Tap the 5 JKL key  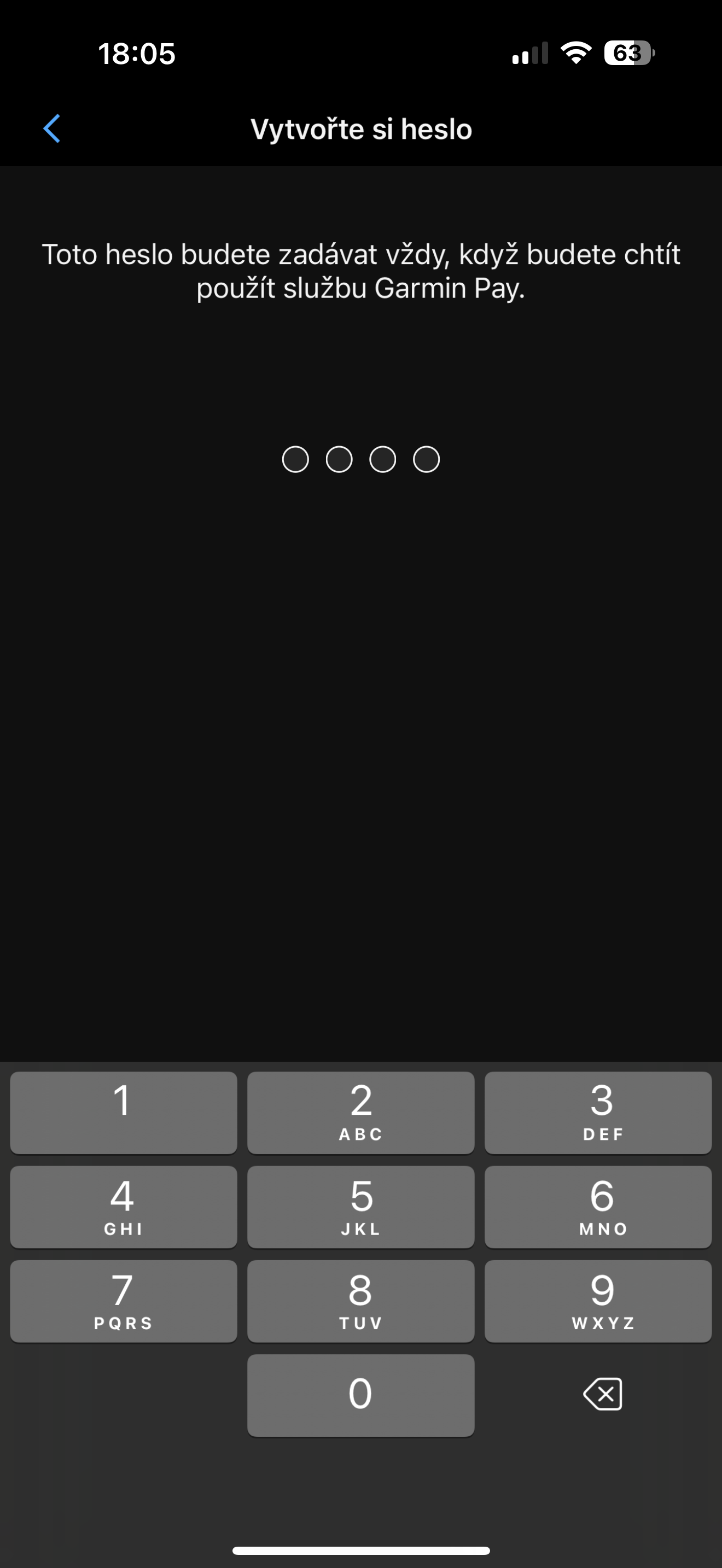pos(361,1207)
